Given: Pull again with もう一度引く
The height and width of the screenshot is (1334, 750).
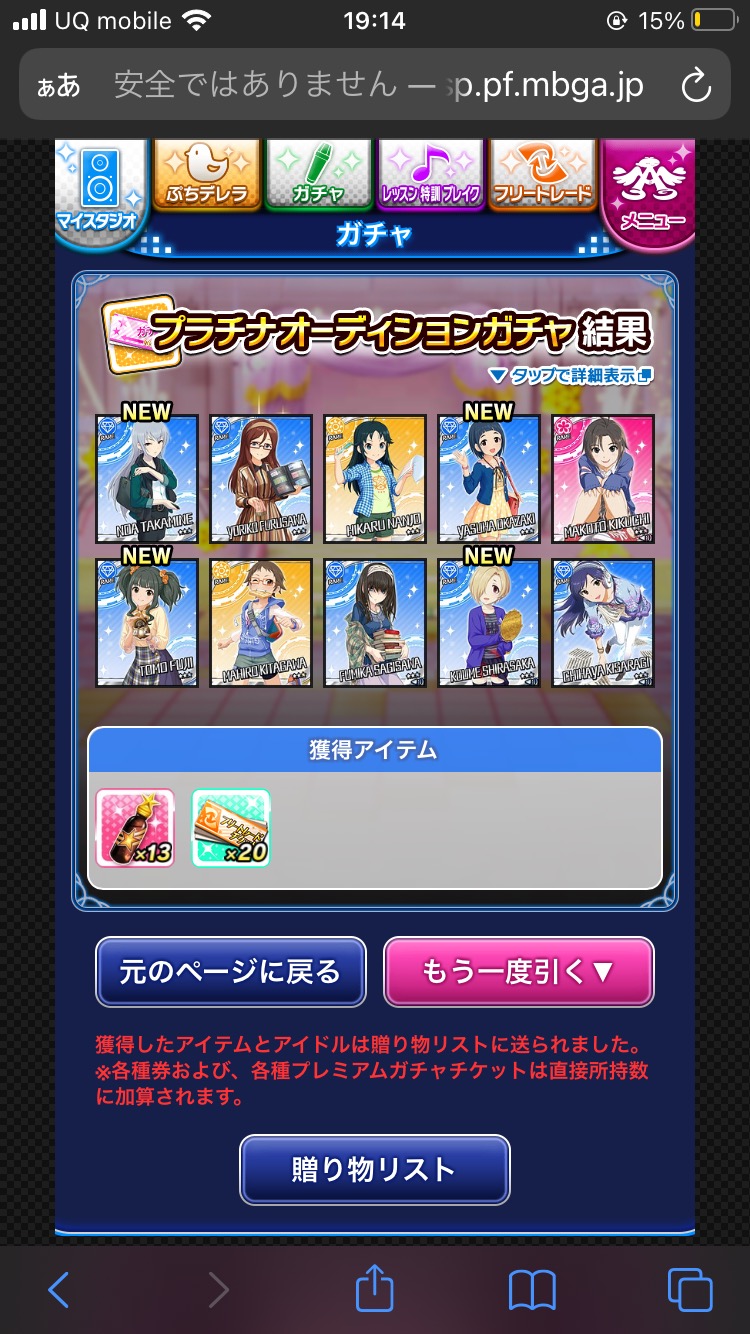Looking at the screenshot, I should [519, 971].
